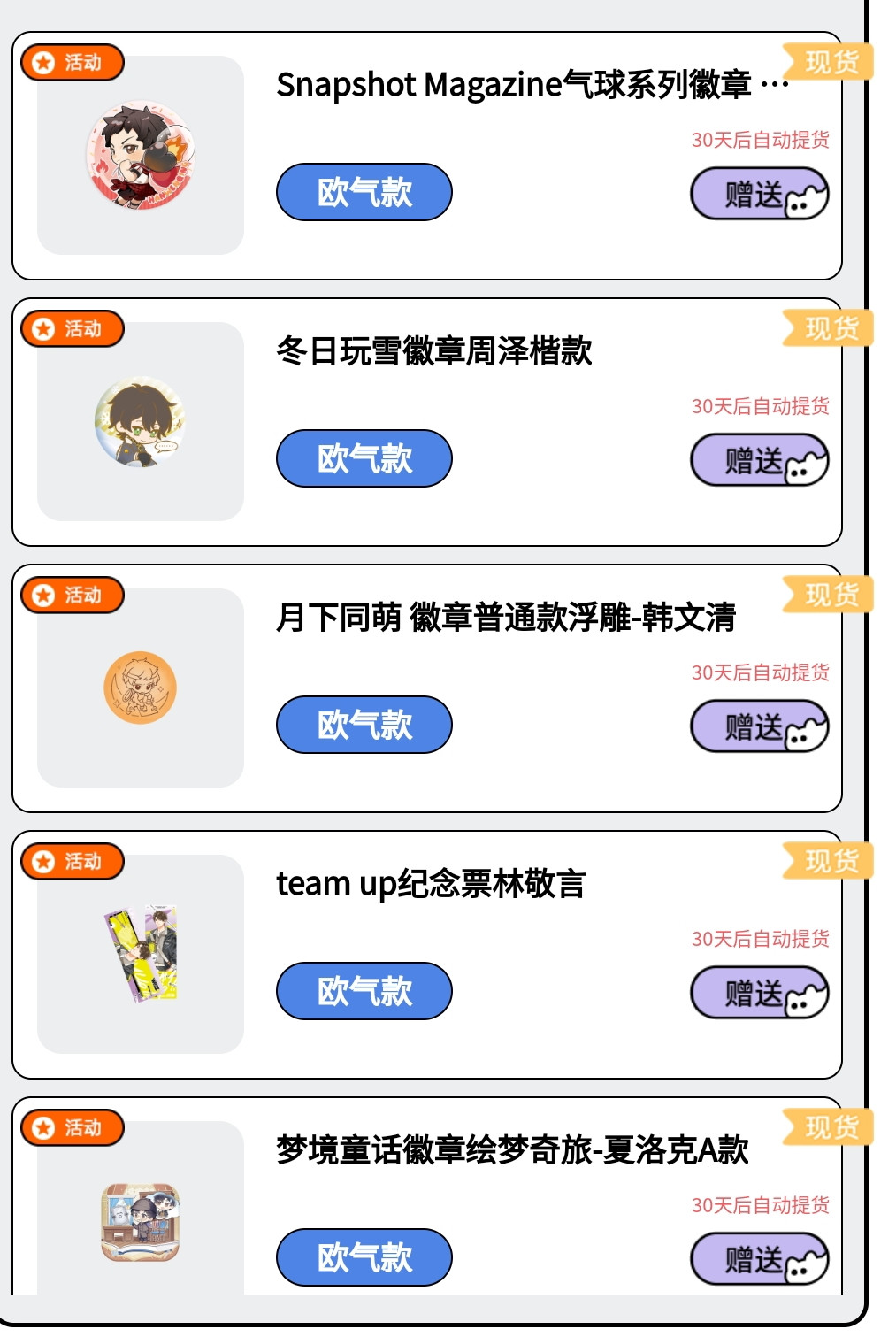Open the Snapshot Magazine badge thumbnail
The width and height of the screenshot is (896, 1337).
click(x=141, y=156)
